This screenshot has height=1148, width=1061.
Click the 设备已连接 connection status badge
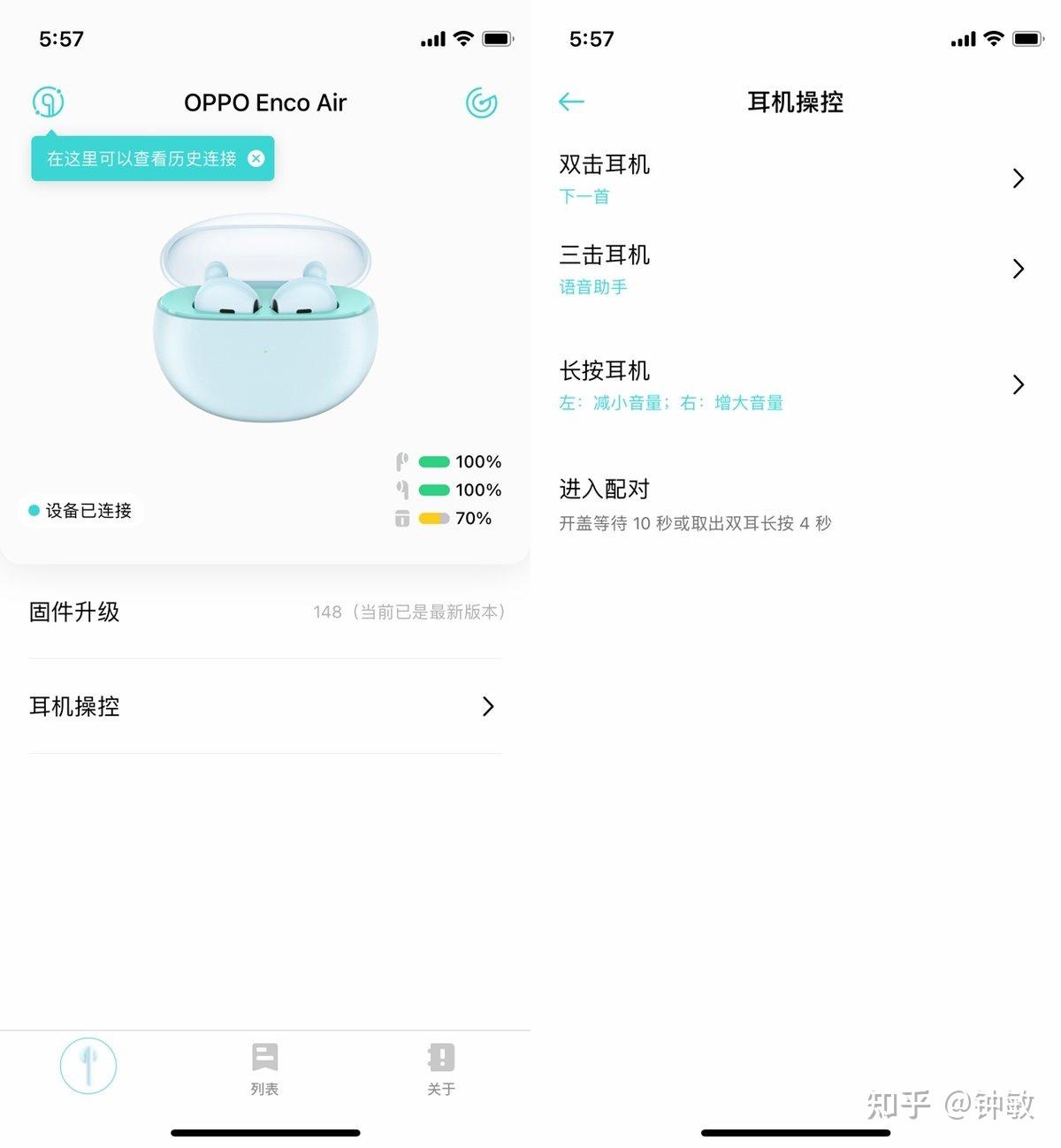80,511
